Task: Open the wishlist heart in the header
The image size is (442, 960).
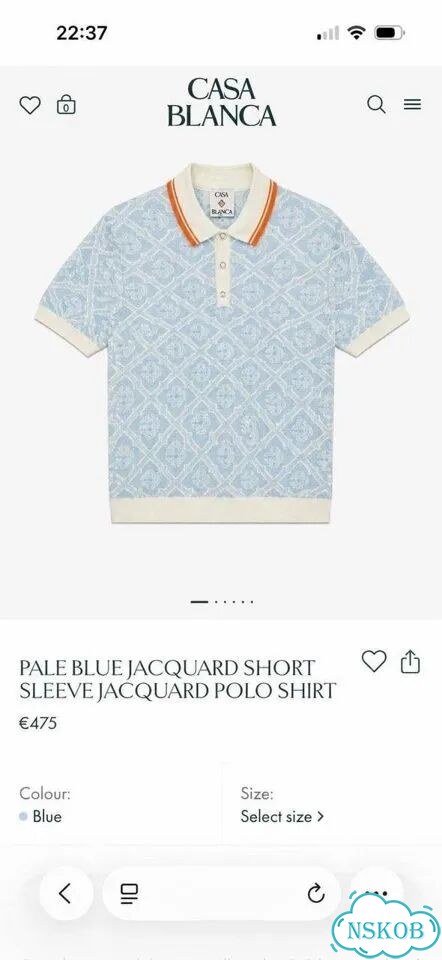Action: pyautogui.click(x=30, y=105)
